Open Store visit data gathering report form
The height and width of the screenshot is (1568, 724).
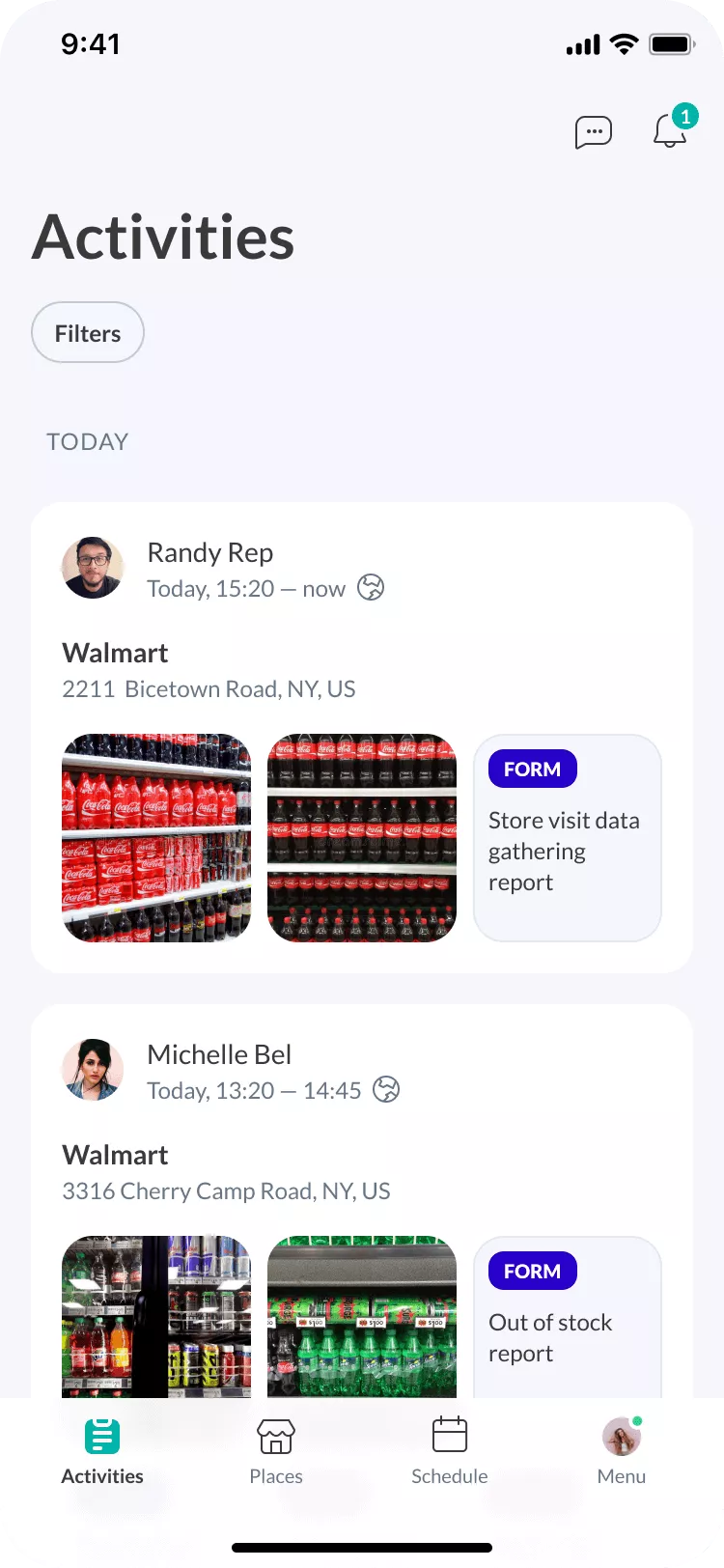[x=567, y=837]
